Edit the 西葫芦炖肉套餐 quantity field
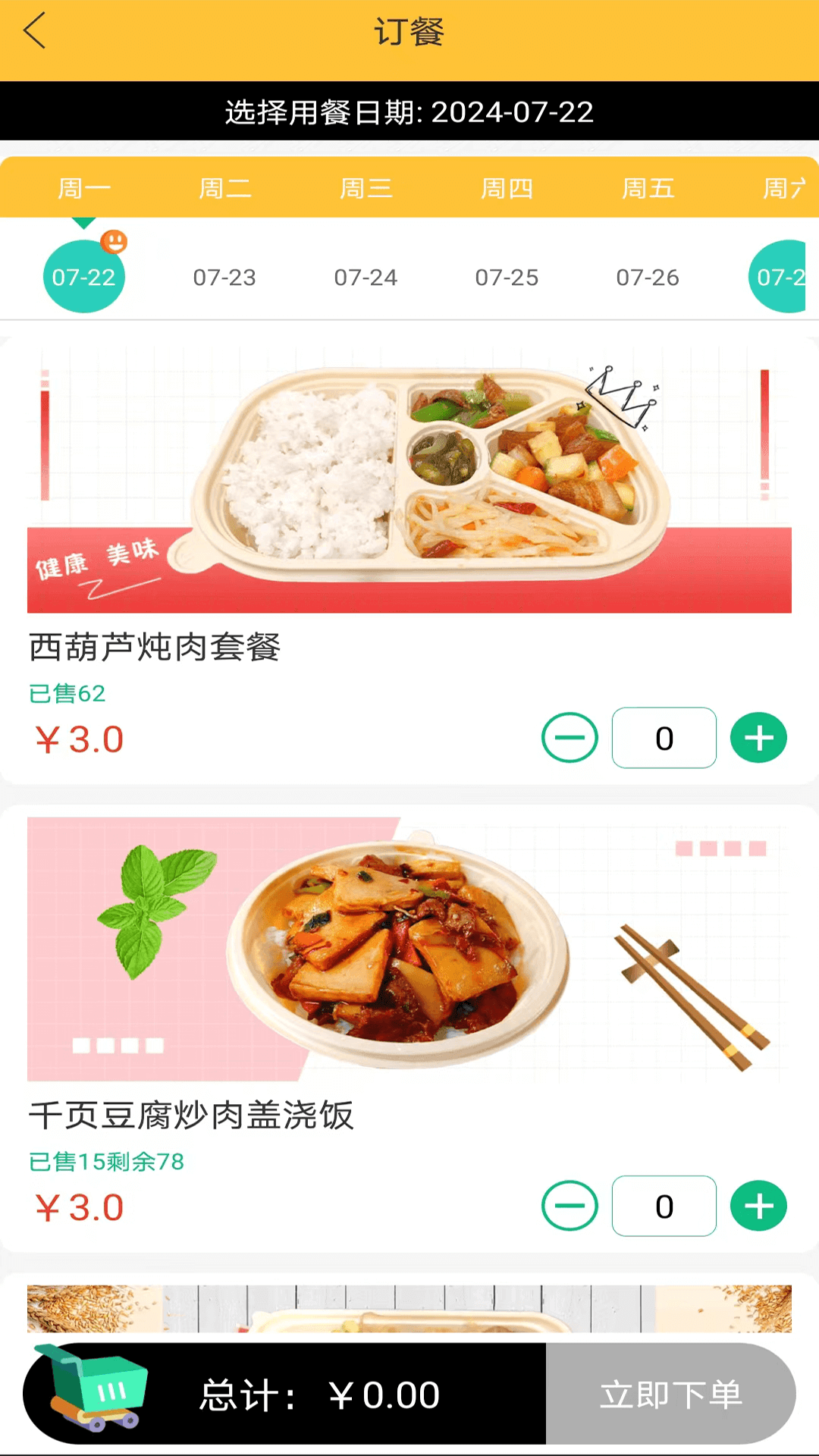Viewport: 819px width, 1456px height. tap(664, 738)
